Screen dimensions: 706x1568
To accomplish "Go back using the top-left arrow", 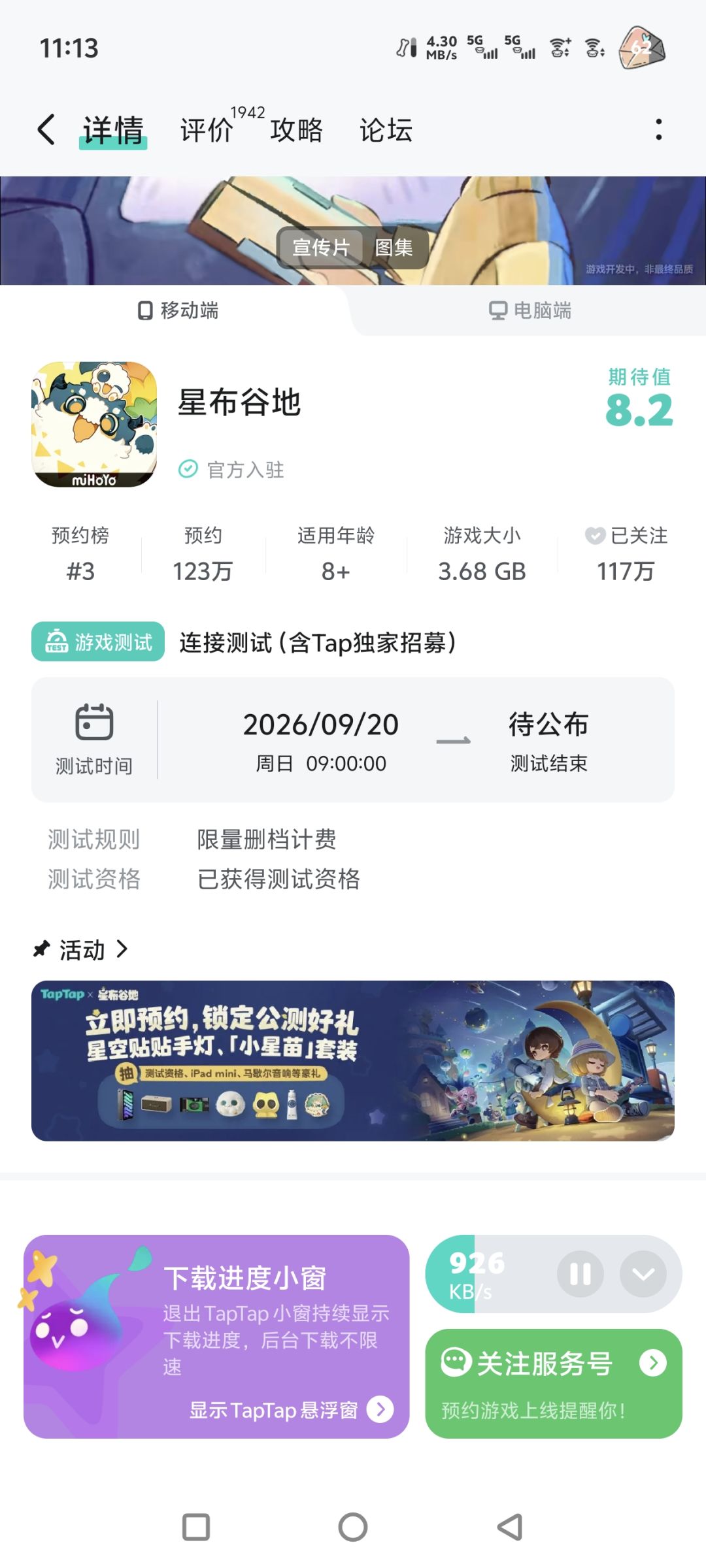I will click(x=46, y=129).
